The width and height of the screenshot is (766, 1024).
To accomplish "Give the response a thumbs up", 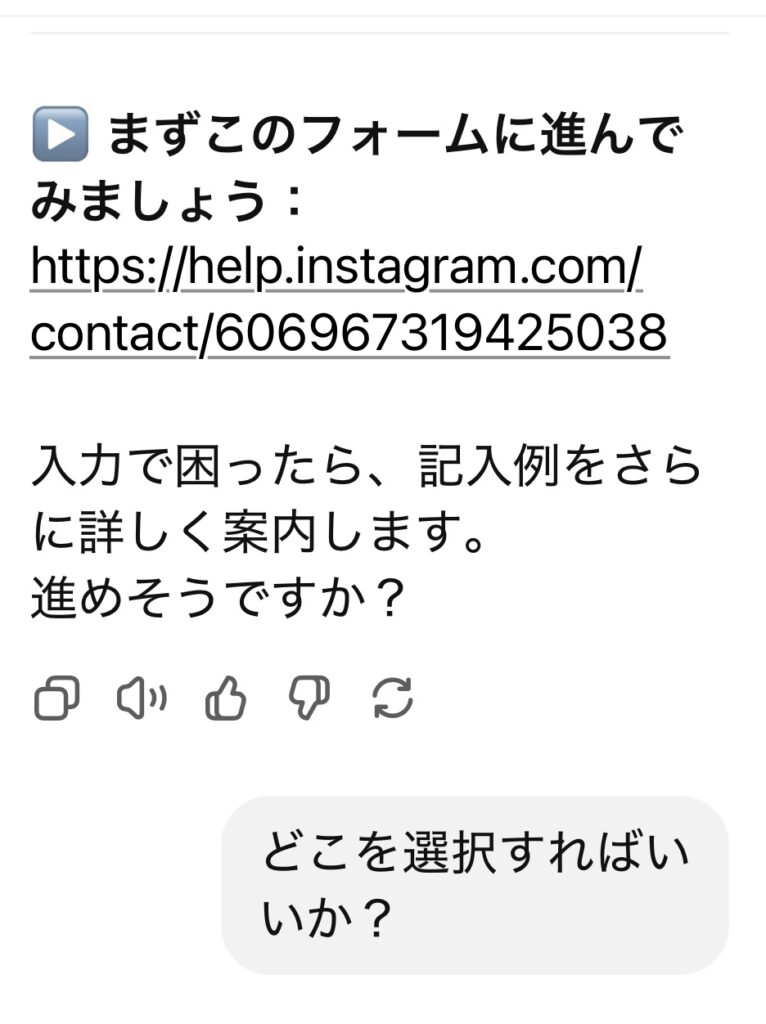I will [x=225, y=698].
